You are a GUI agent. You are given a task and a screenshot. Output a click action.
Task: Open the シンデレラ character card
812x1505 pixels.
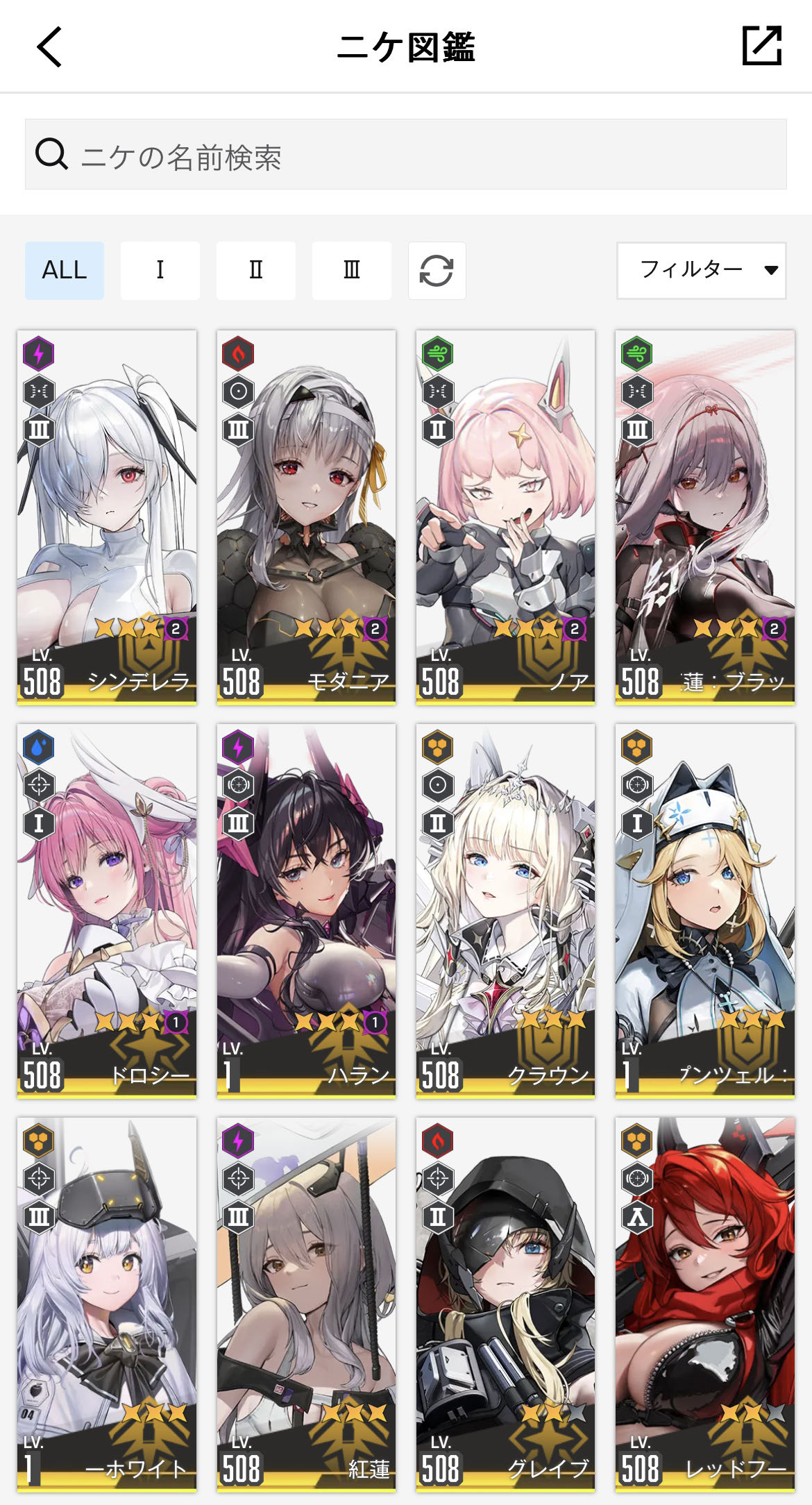(x=107, y=517)
